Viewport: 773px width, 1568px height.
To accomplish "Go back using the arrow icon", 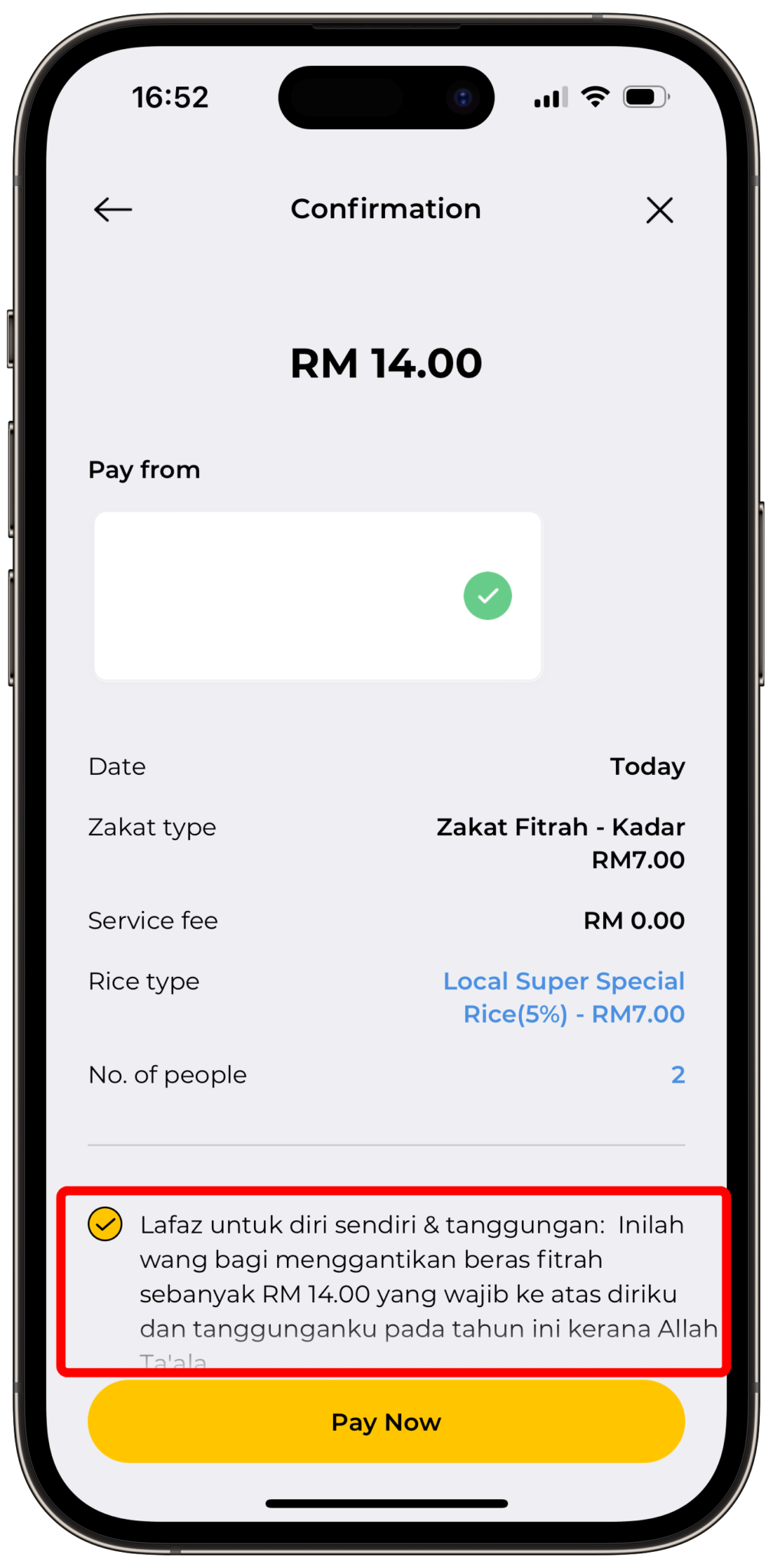I will pos(113,209).
